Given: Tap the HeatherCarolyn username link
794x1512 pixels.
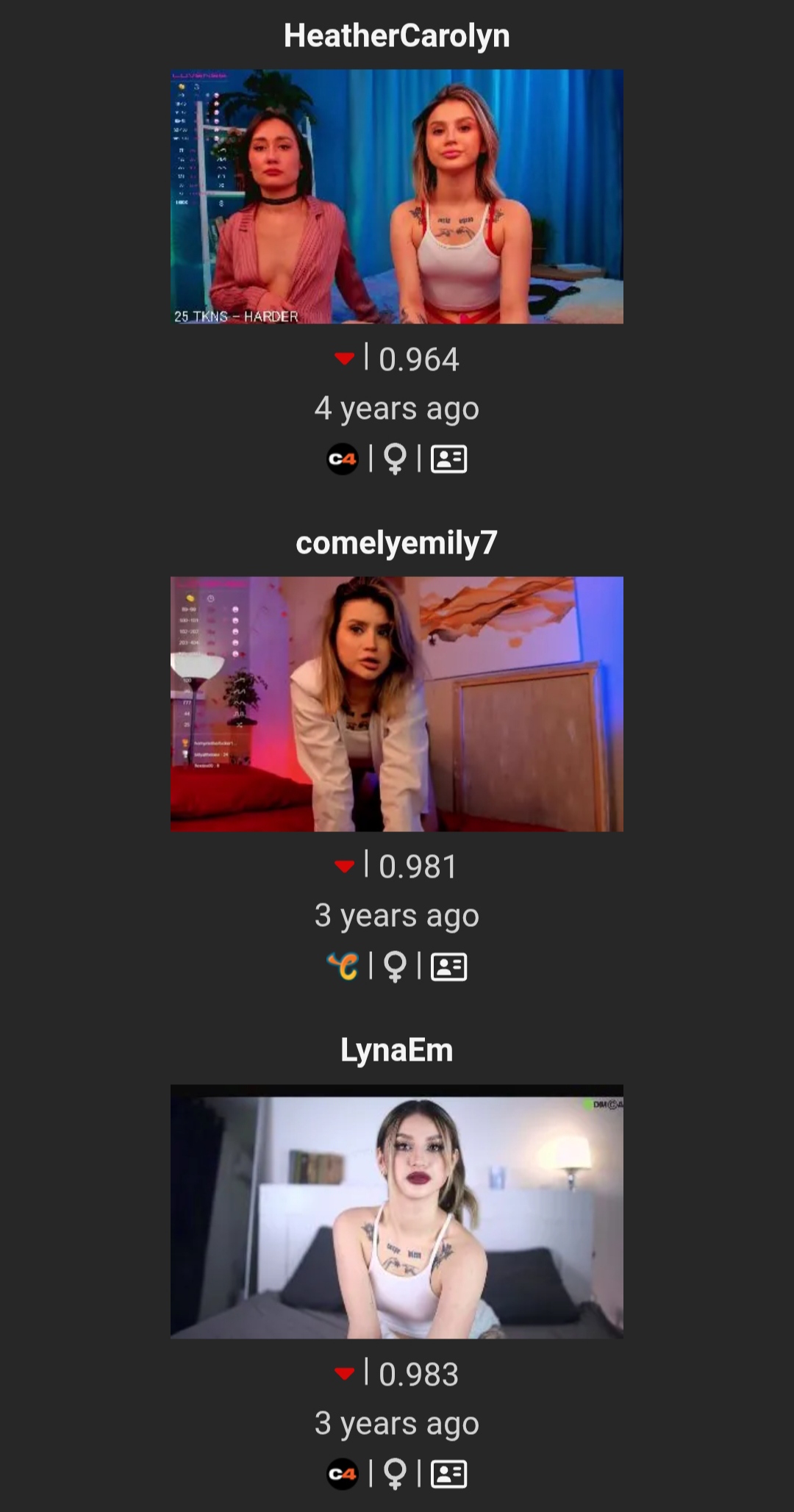Looking at the screenshot, I should 397,35.
